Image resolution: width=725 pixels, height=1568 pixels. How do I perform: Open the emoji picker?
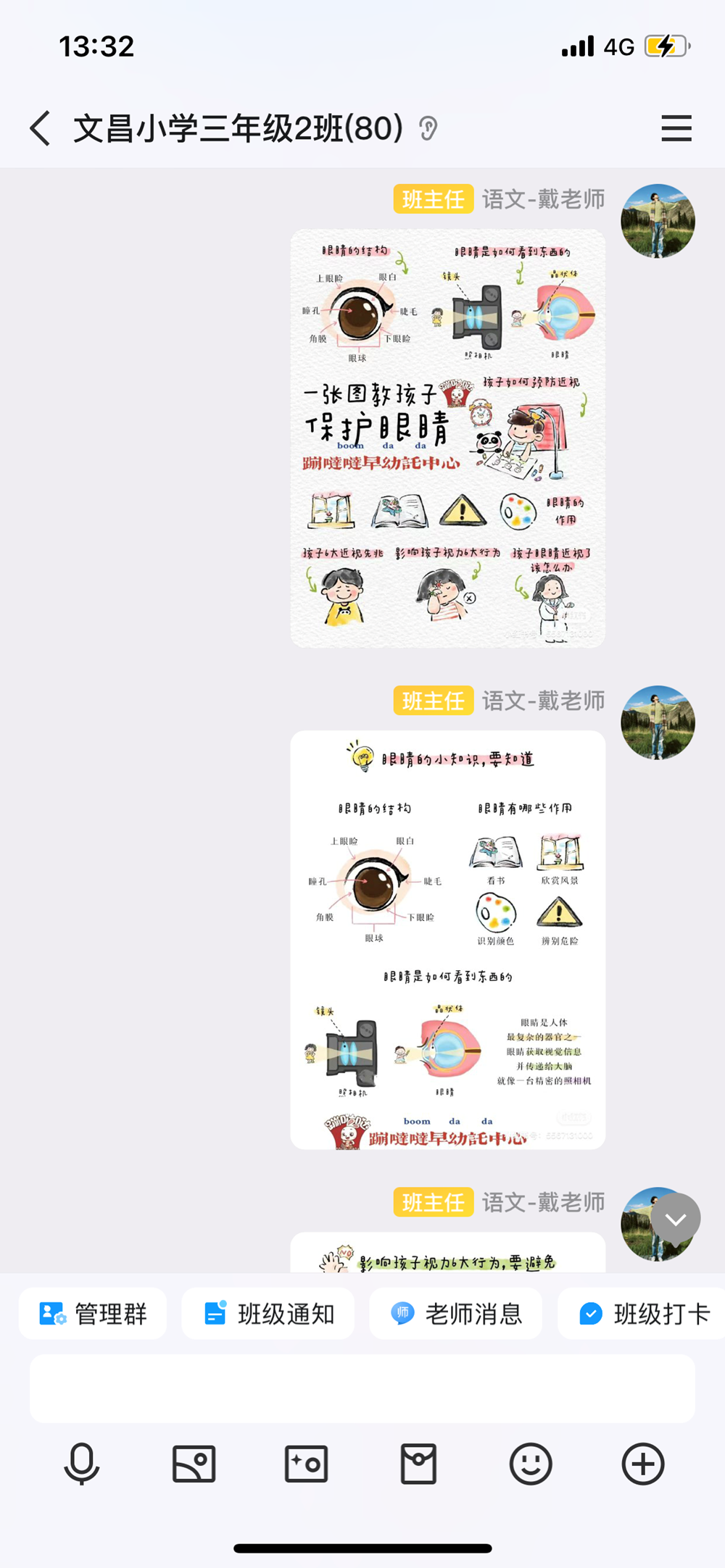pyautogui.click(x=531, y=1464)
